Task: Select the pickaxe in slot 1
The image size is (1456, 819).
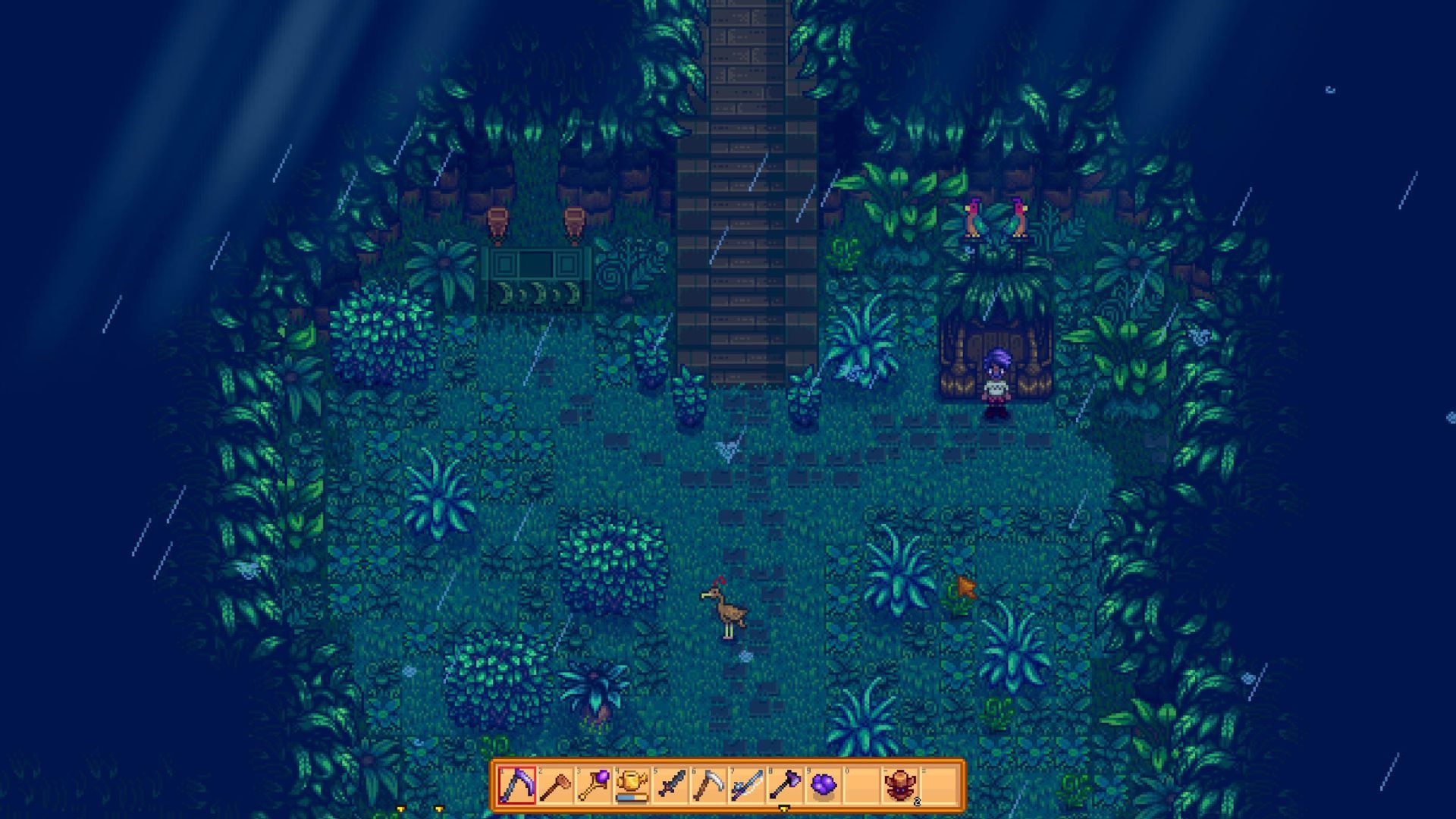Action: (517, 785)
